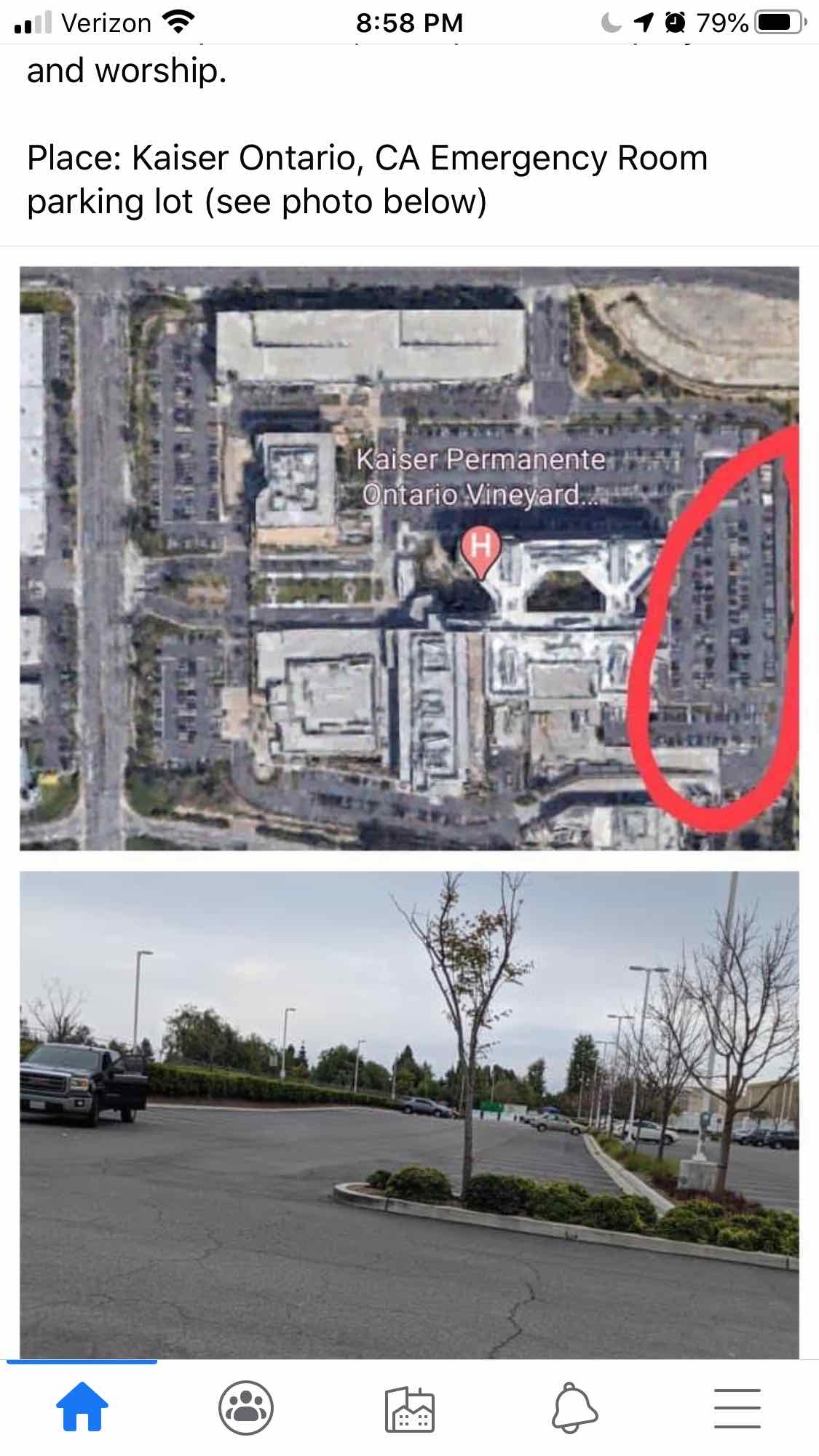This screenshot has width=819, height=1456.
Task: Open the Marketplace tab
Action: click(409, 1409)
